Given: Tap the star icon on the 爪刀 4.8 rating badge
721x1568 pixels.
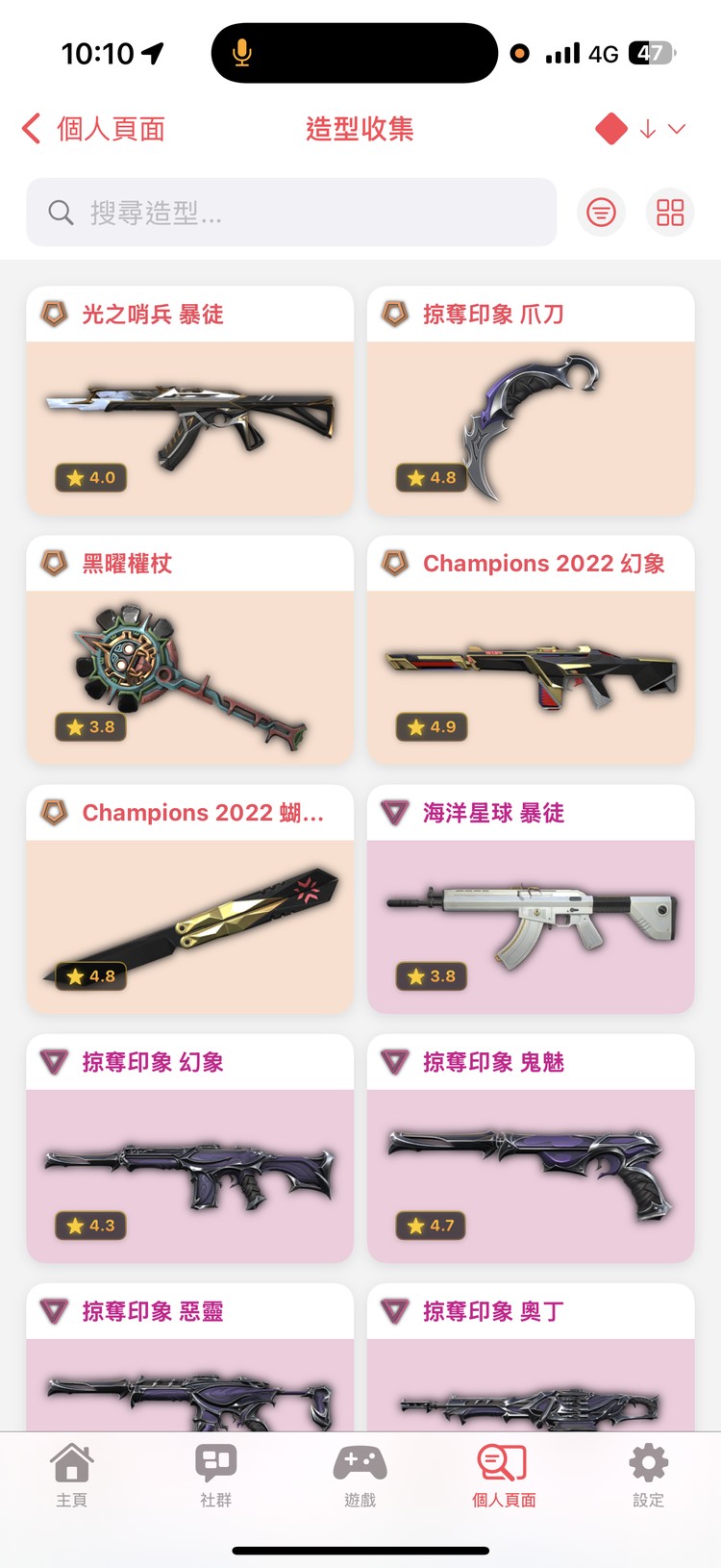Looking at the screenshot, I should point(415,477).
